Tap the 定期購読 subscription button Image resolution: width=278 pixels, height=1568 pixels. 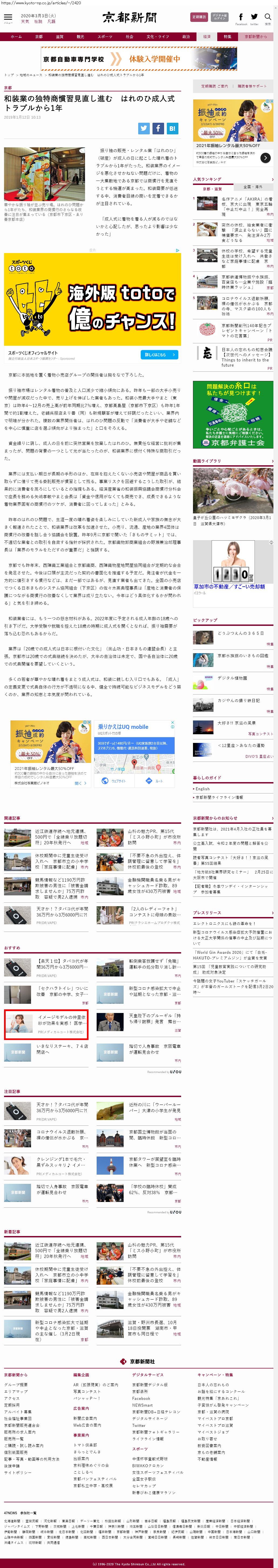(198, 17)
